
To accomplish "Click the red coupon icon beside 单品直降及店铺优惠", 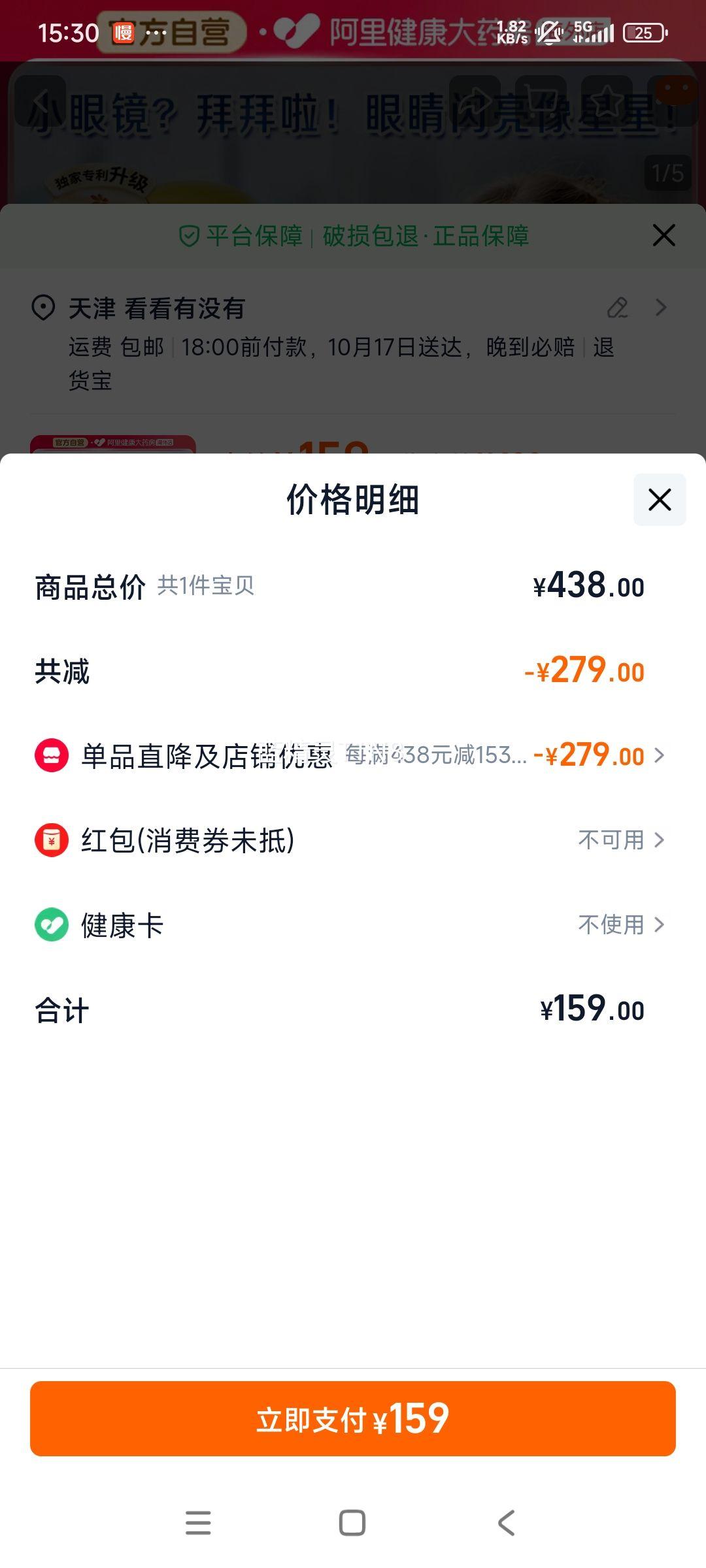I will tap(51, 755).
